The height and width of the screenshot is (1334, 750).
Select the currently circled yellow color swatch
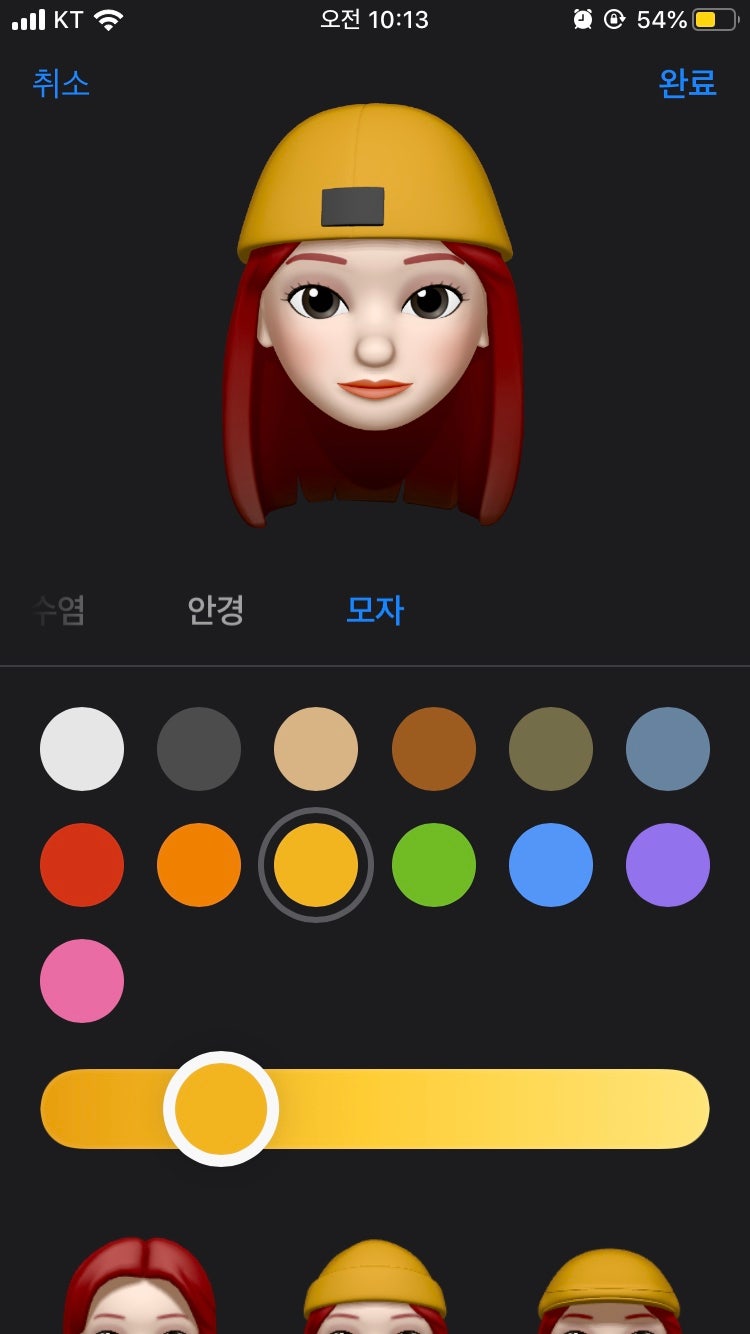(316, 865)
